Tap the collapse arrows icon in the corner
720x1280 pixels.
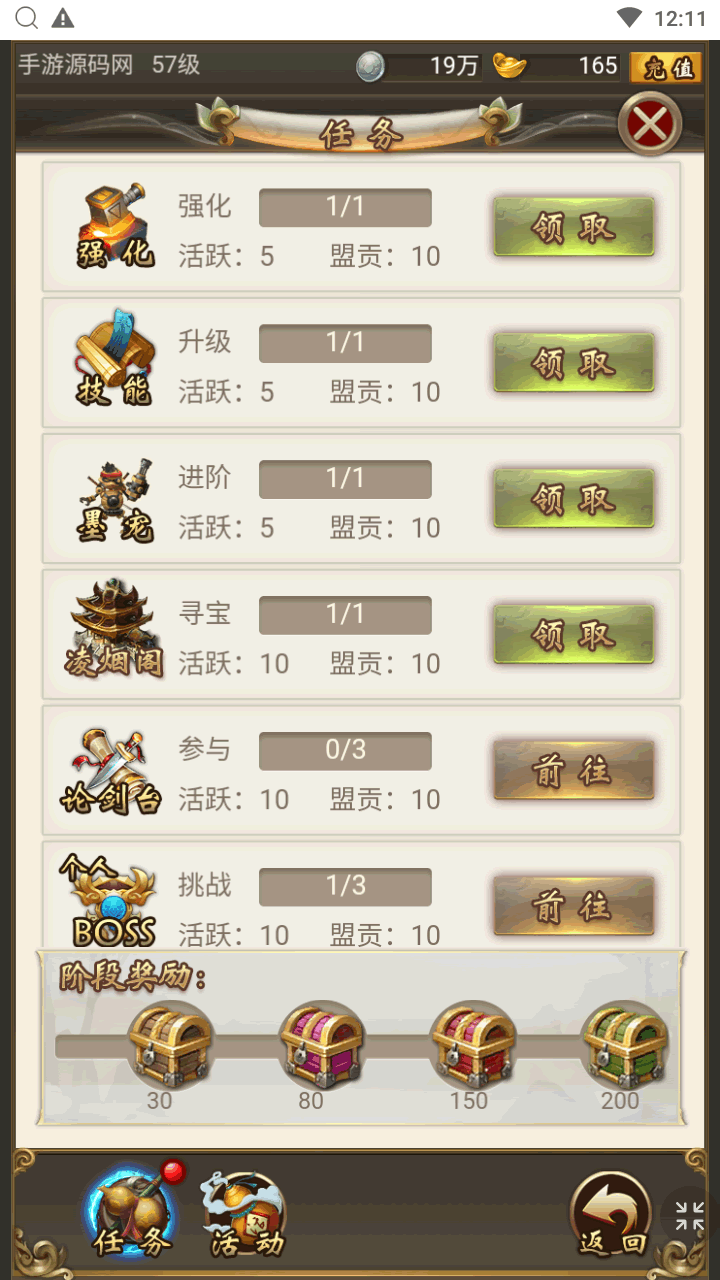(689, 1216)
